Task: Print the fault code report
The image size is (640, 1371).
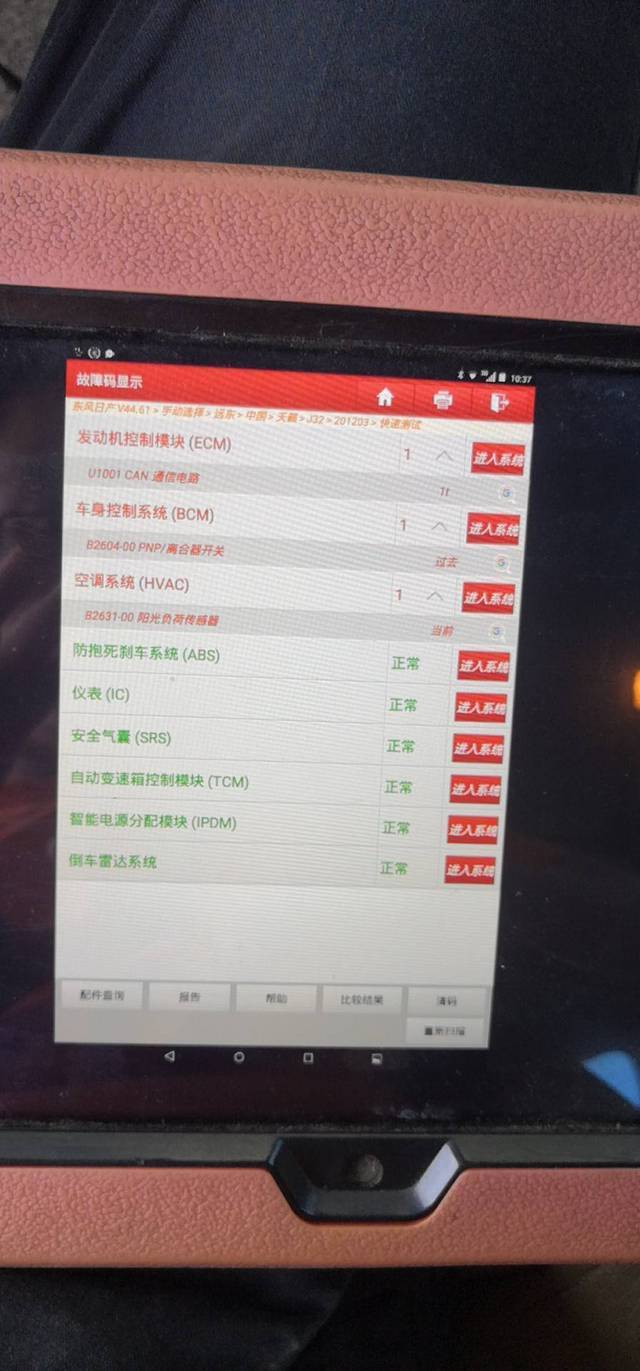Action: 442,400
